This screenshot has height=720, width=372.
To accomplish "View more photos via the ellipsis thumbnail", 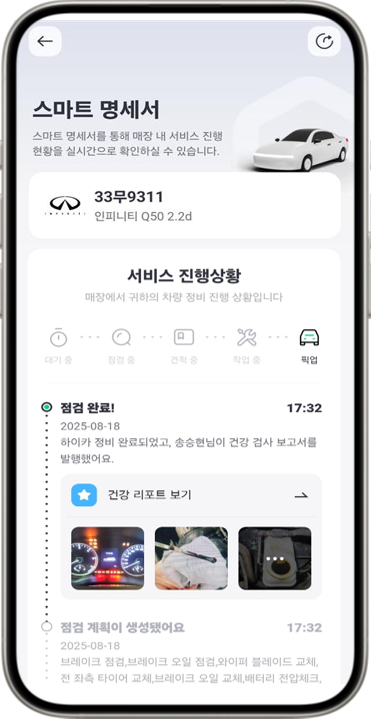I will tap(275, 558).
